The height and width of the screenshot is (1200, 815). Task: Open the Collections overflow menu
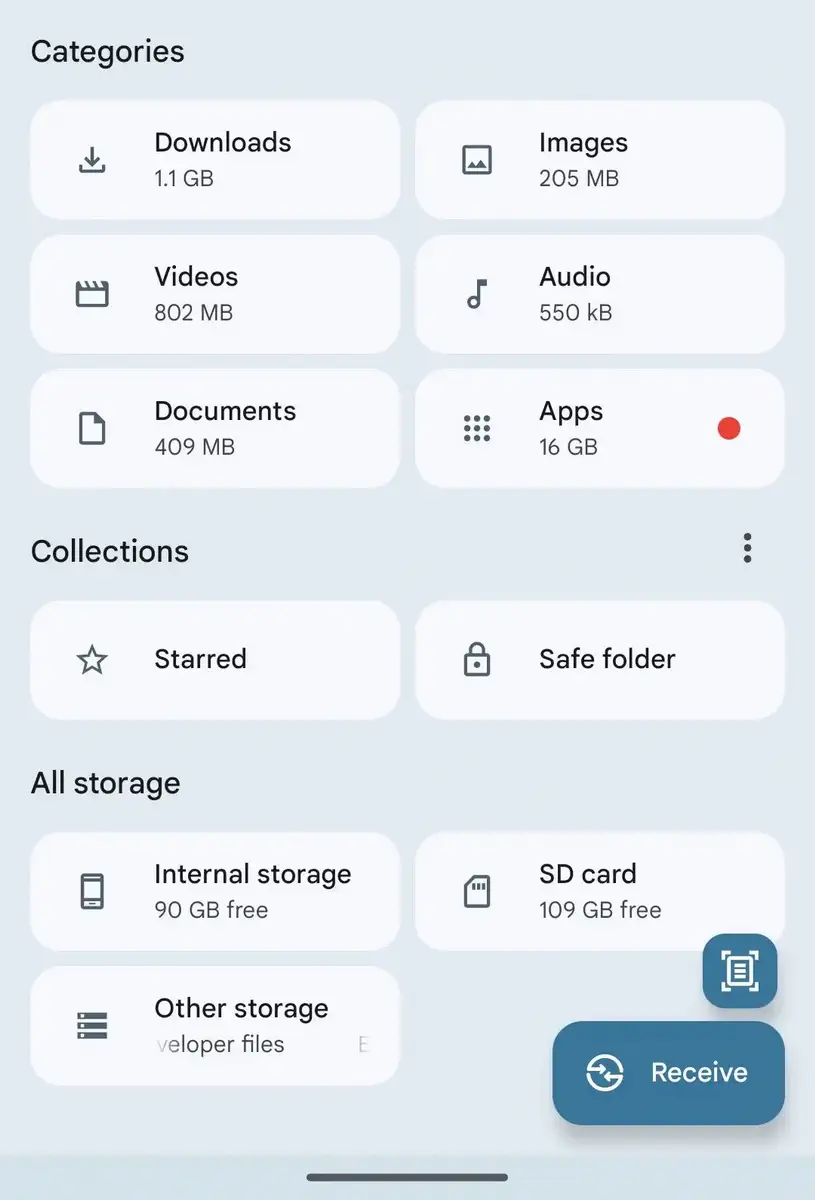tap(747, 548)
